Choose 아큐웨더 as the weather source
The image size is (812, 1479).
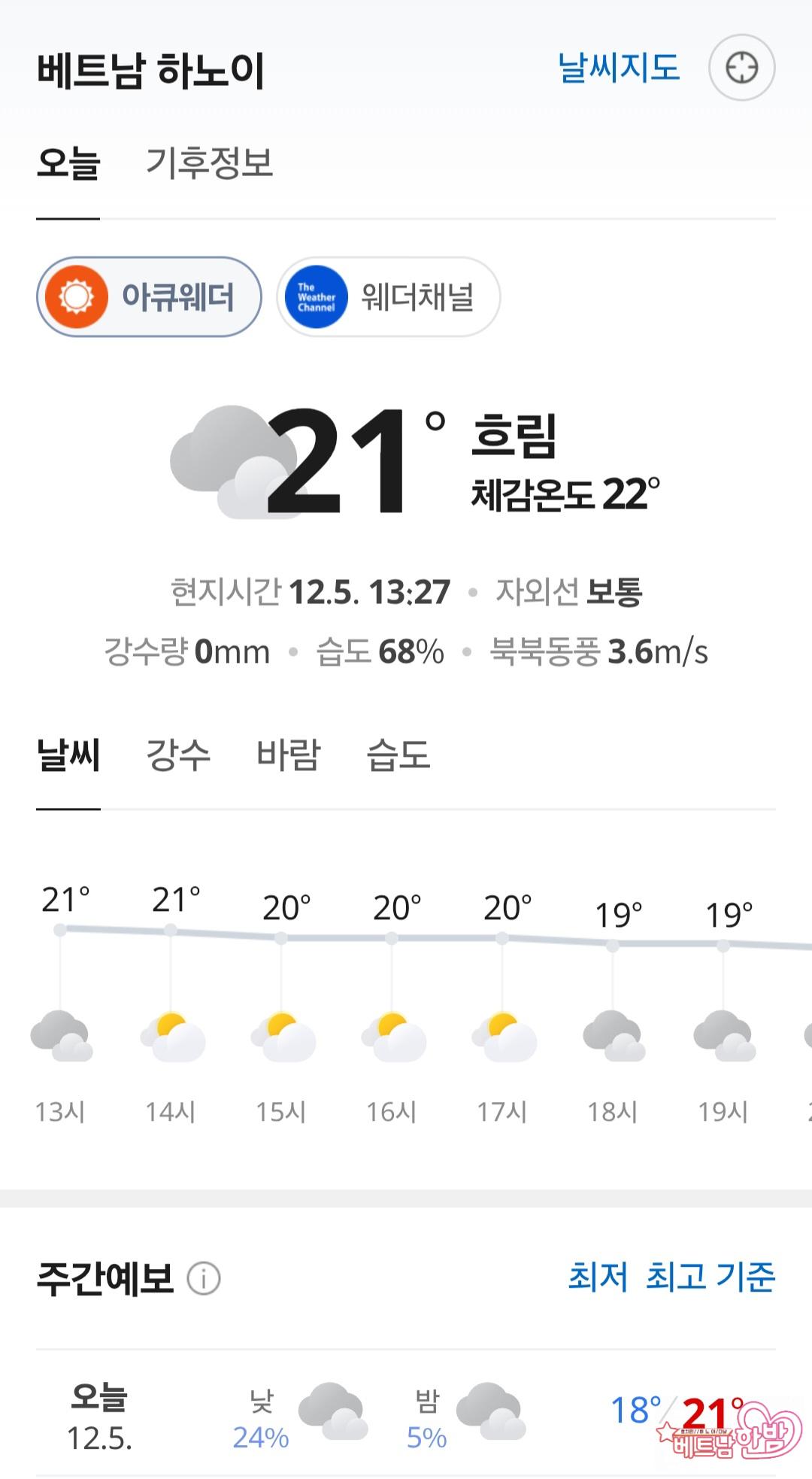click(149, 297)
